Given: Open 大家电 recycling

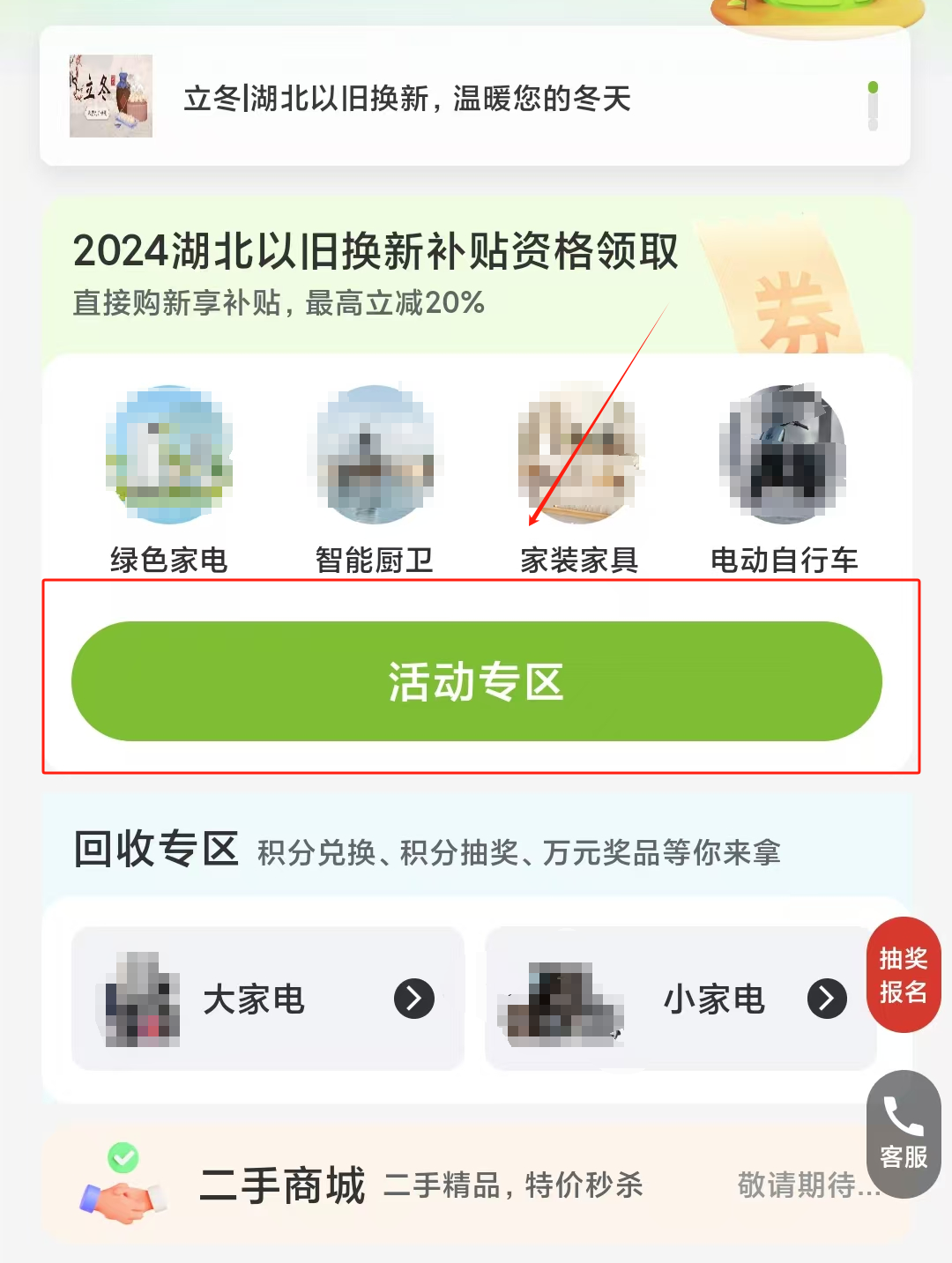Looking at the screenshot, I should pos(267,999).
